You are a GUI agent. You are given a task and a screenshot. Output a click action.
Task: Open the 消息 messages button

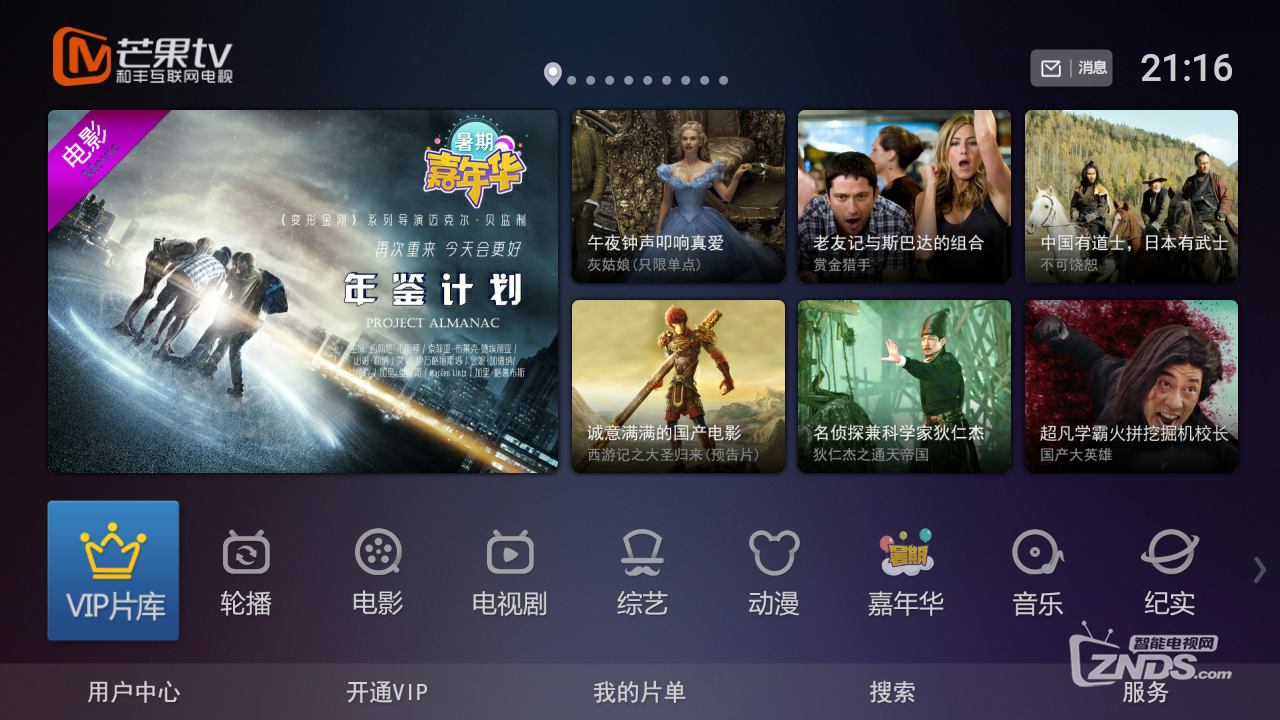pyautogui.click(x=1071, y=68)
